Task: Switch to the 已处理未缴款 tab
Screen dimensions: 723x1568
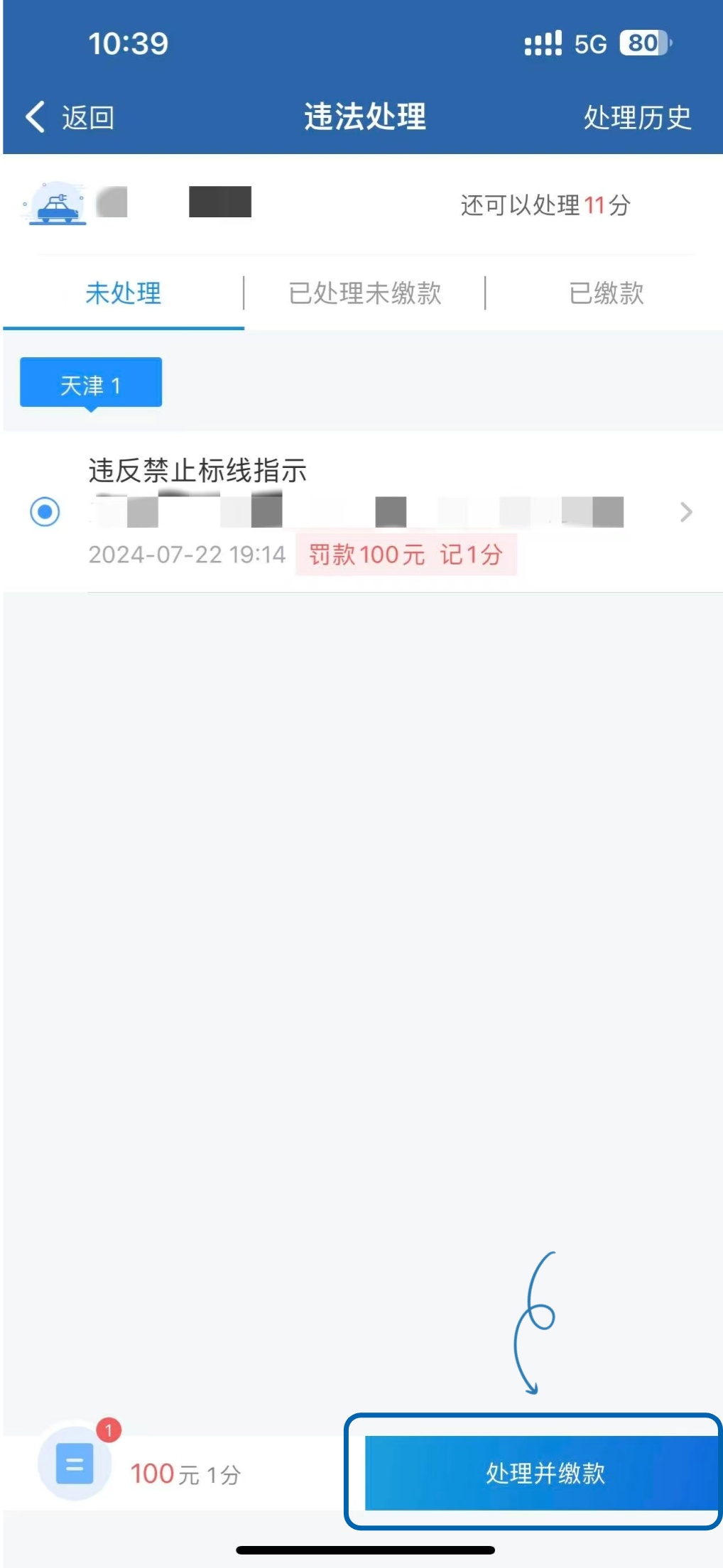Action: coord(365,293)
